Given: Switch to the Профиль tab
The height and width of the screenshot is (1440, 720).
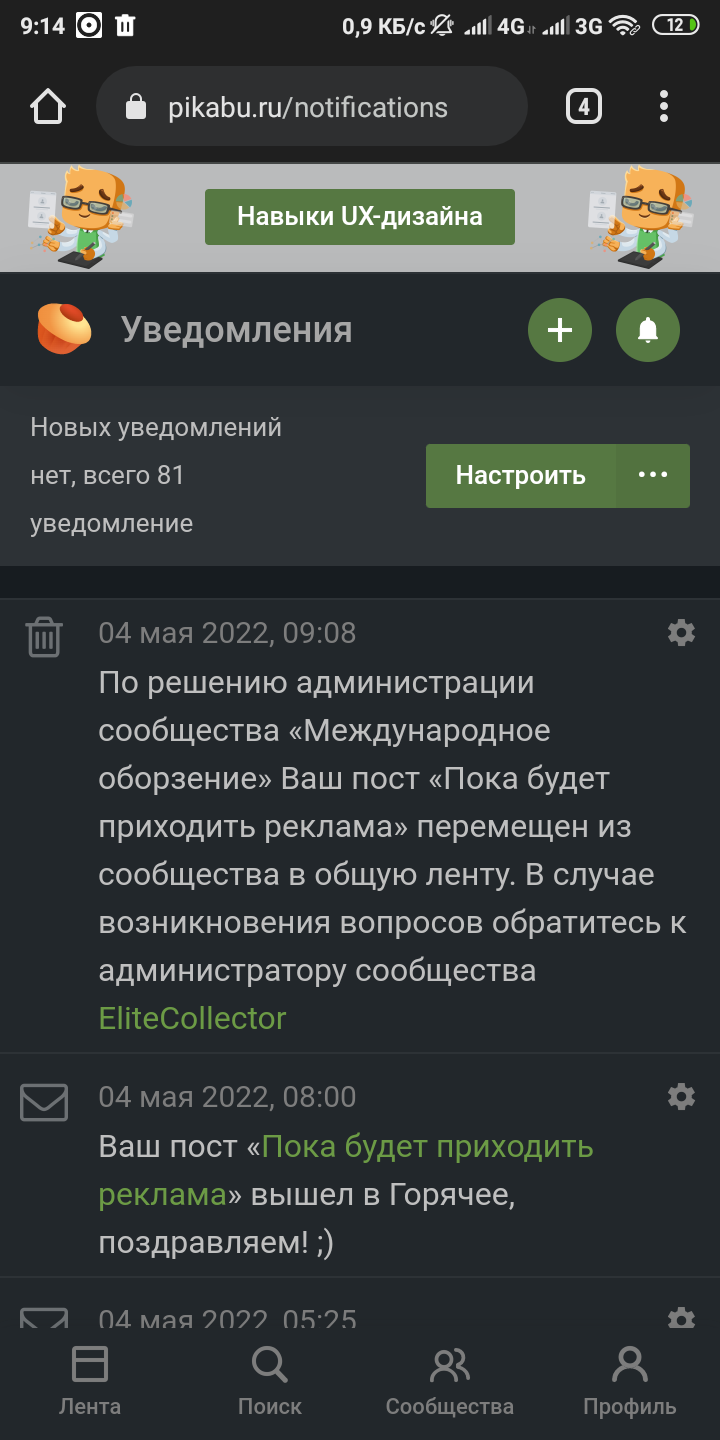Looking at the screenshot, I should pyautogui.click(x=630, y=1382).
